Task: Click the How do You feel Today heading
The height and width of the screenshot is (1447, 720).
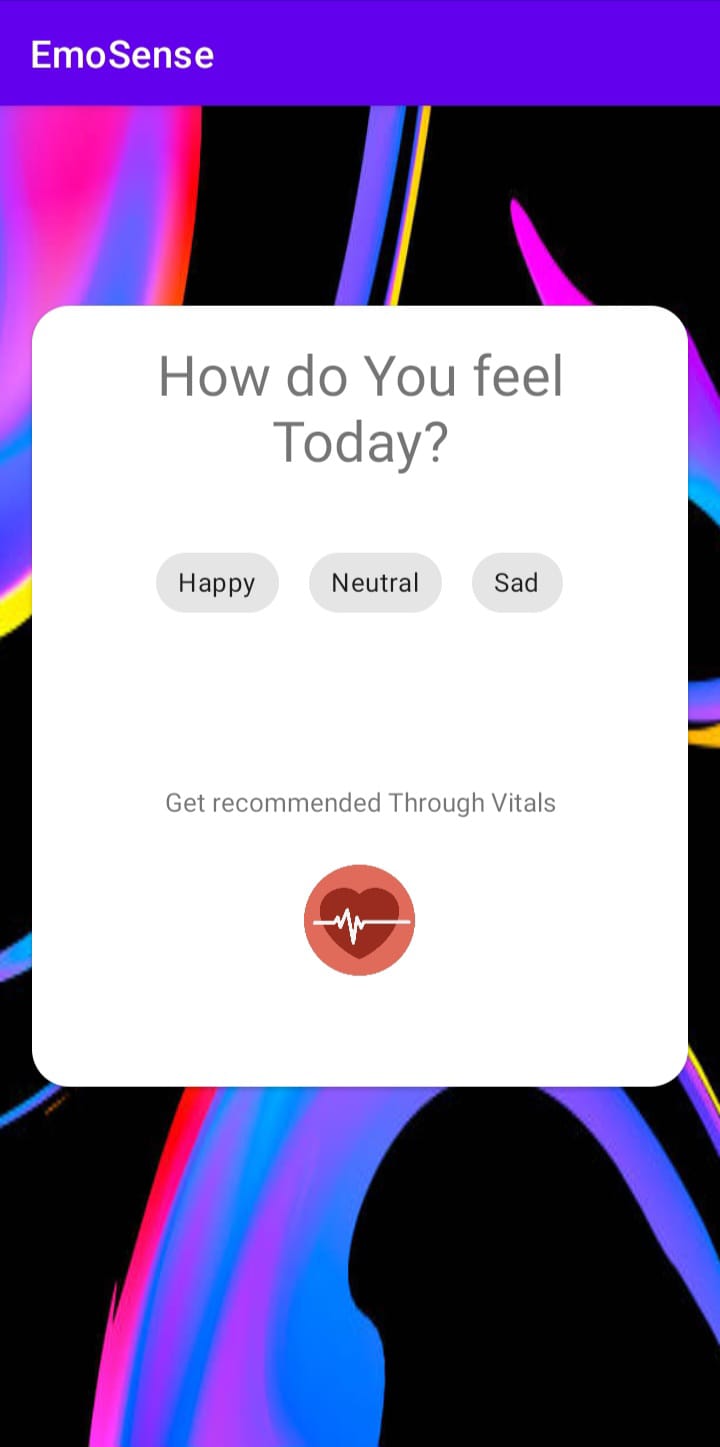Action: (360, 408)
